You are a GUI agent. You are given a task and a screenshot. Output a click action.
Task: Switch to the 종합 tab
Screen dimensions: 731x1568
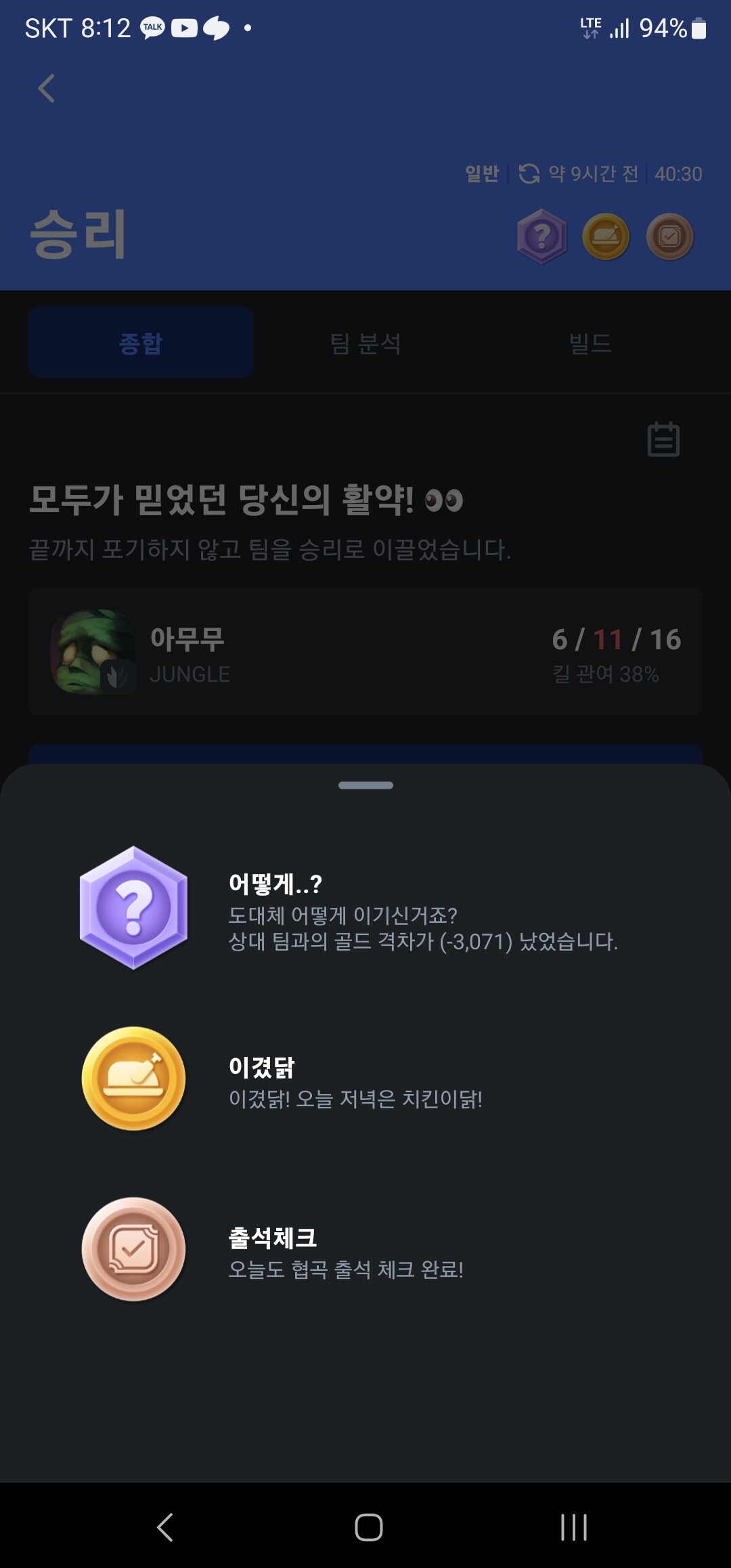point(141,343)
